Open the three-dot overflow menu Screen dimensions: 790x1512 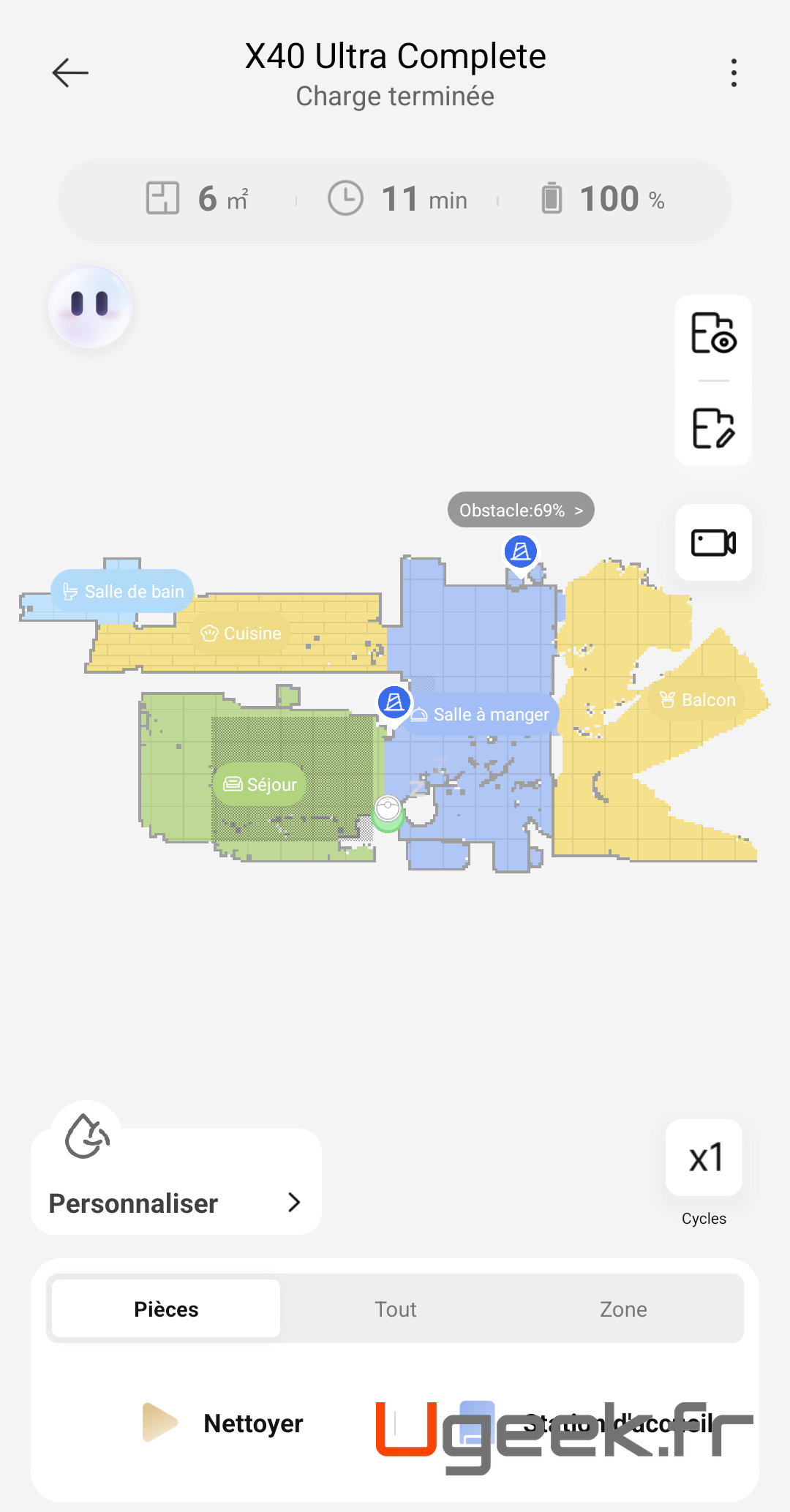pos(734,73)
